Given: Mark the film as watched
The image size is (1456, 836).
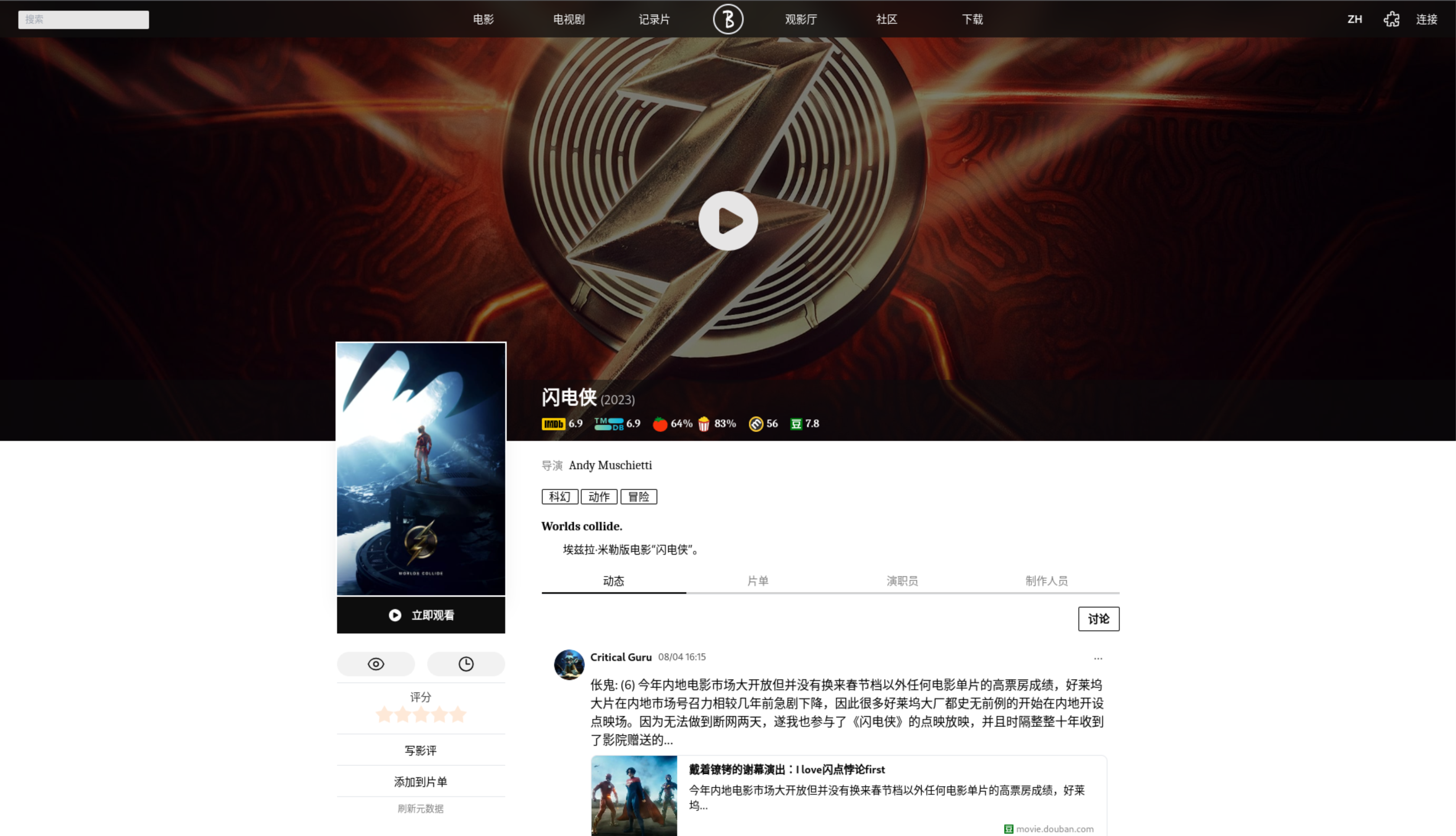Looking at the screenshot, I should [x=376, y=664].
